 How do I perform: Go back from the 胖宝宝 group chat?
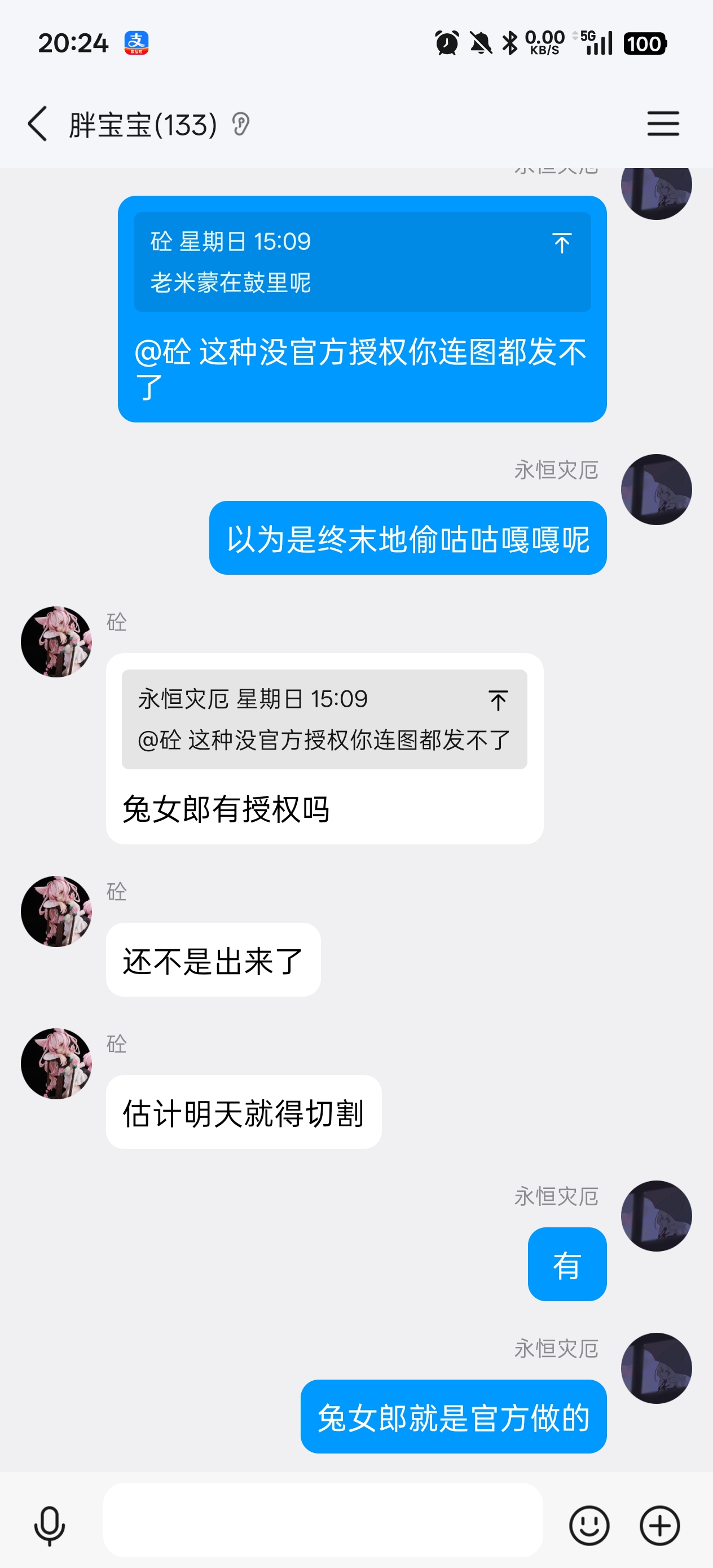click(38, 124)
